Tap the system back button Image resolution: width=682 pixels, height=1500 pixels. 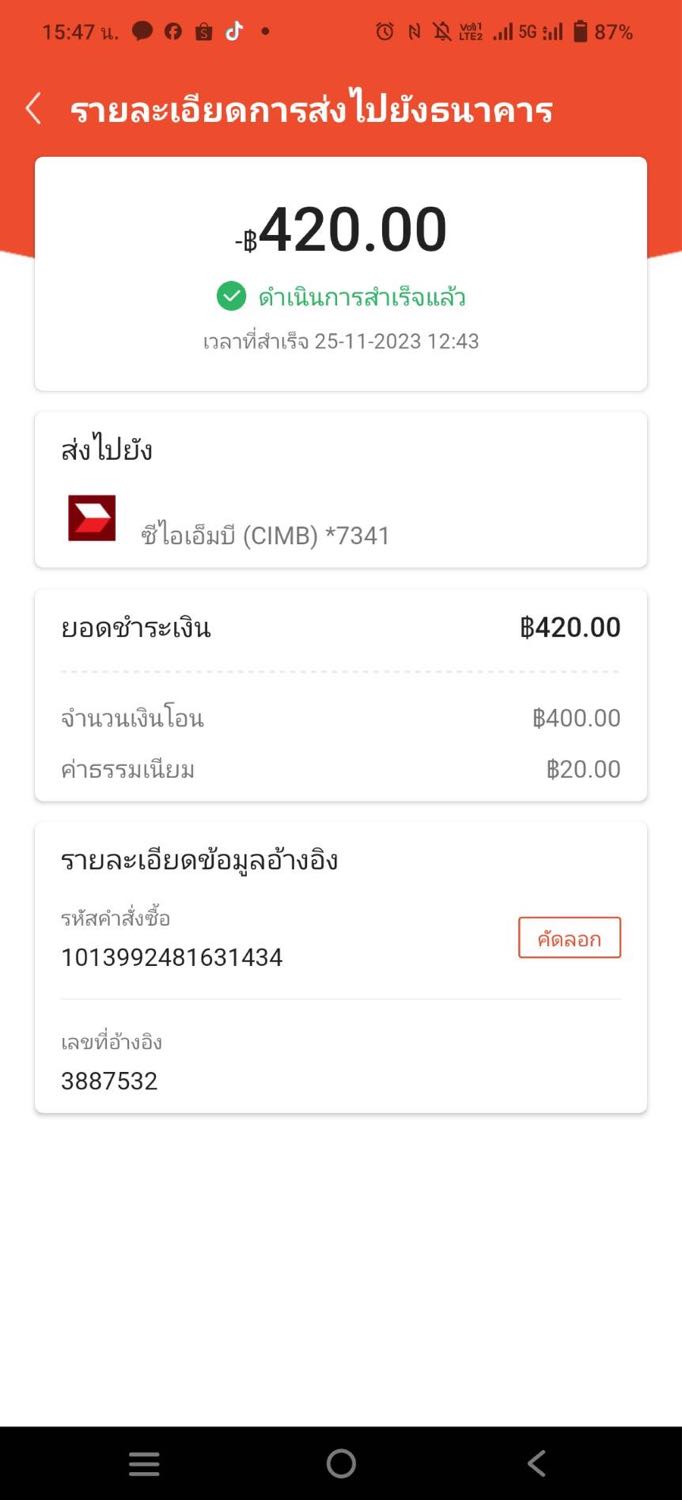[x=537, y=1464]
